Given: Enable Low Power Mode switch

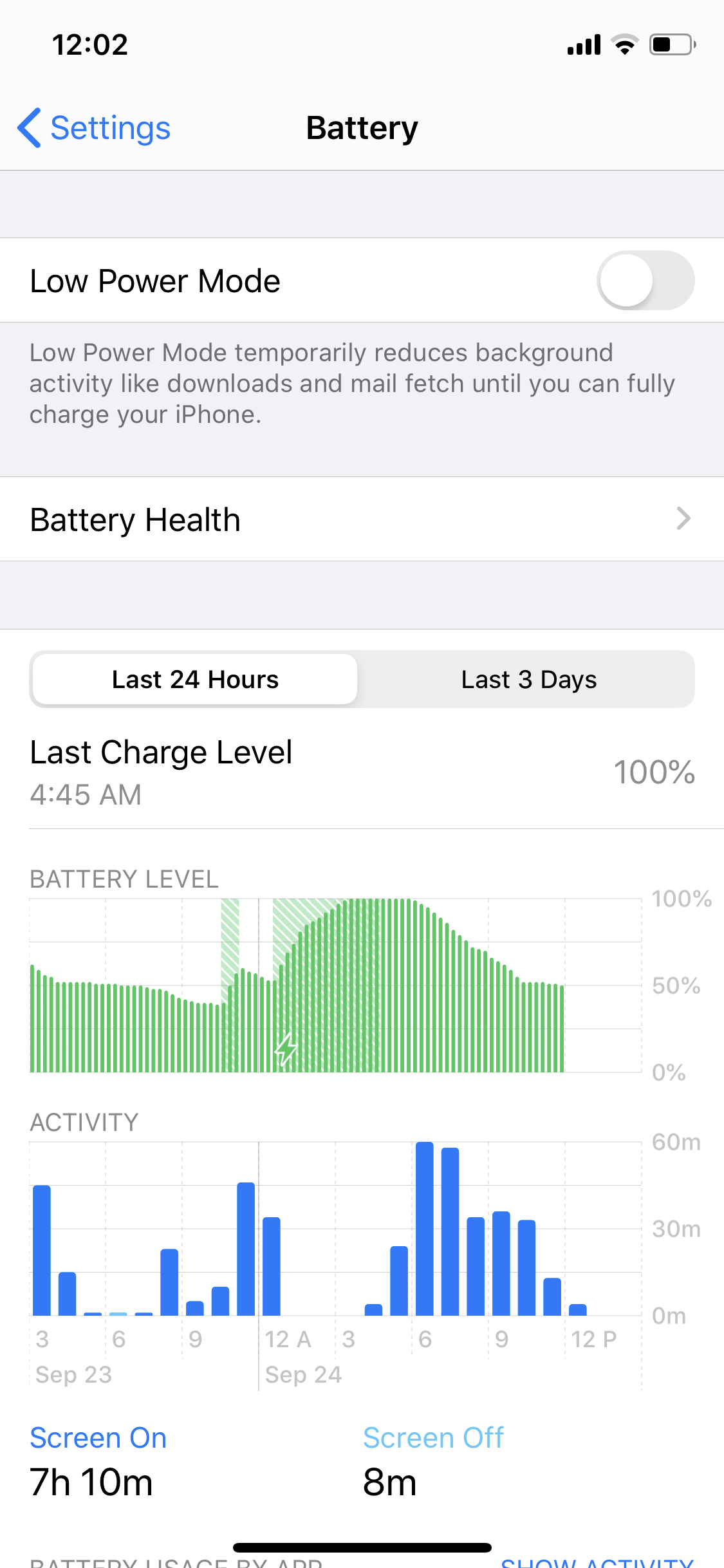Looking at the screenshot, I should (645, 280).
